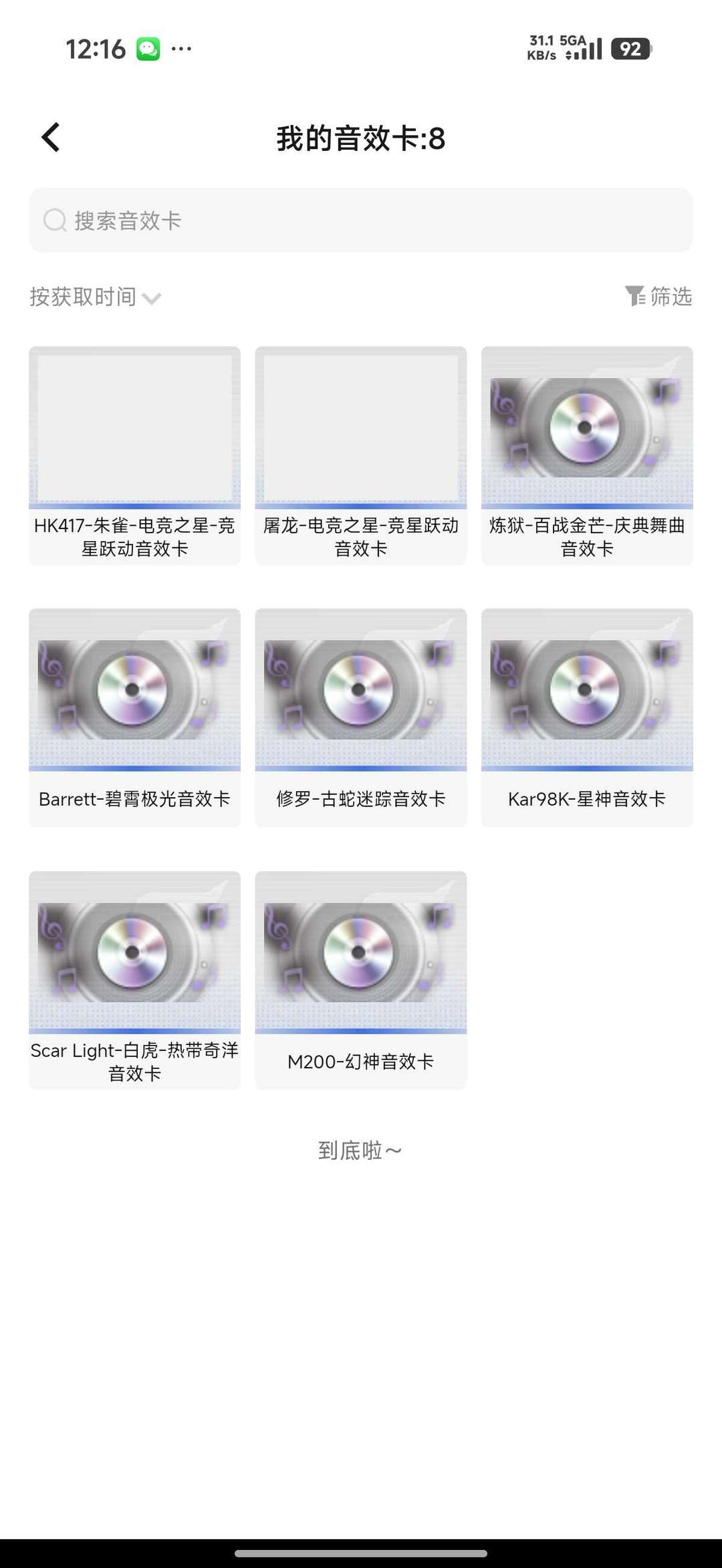Go back using the back arrow
This screenshot has width=722, height=1568.
(x=51, y=138)
